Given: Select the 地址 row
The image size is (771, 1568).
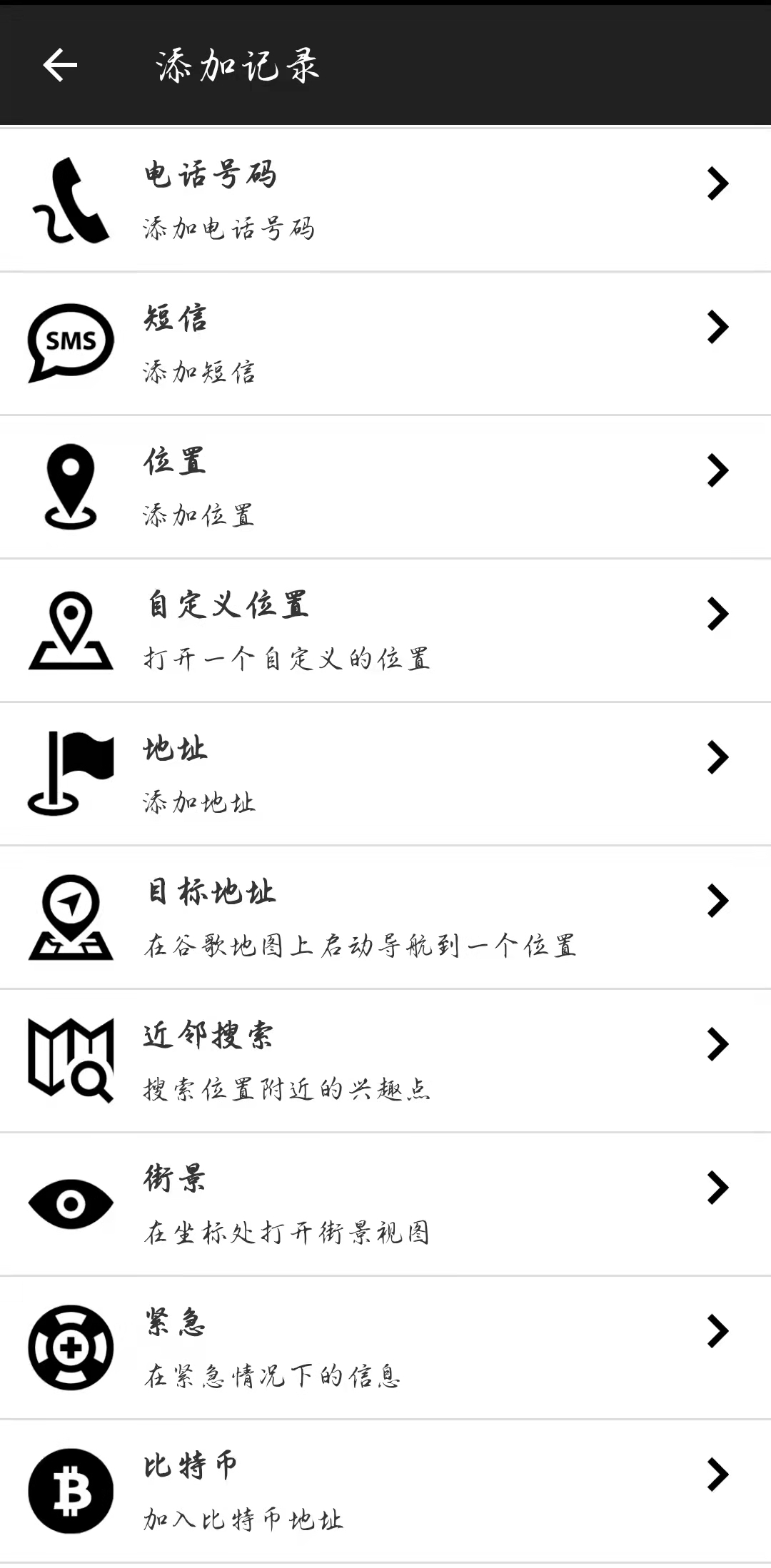Looking at the screenshot, I should [x=385, y=774].
